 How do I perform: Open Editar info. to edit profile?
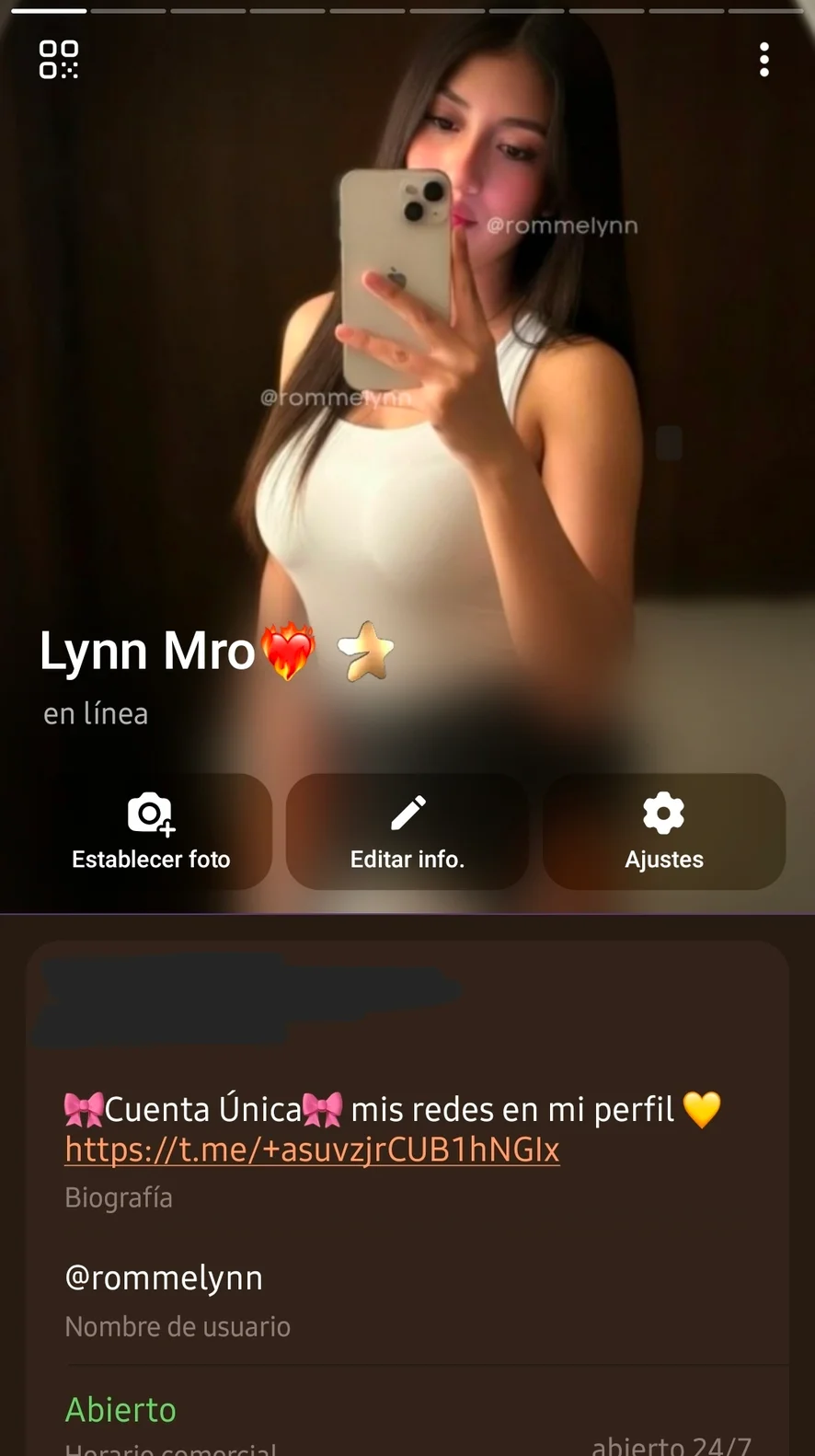click(407, 831)
